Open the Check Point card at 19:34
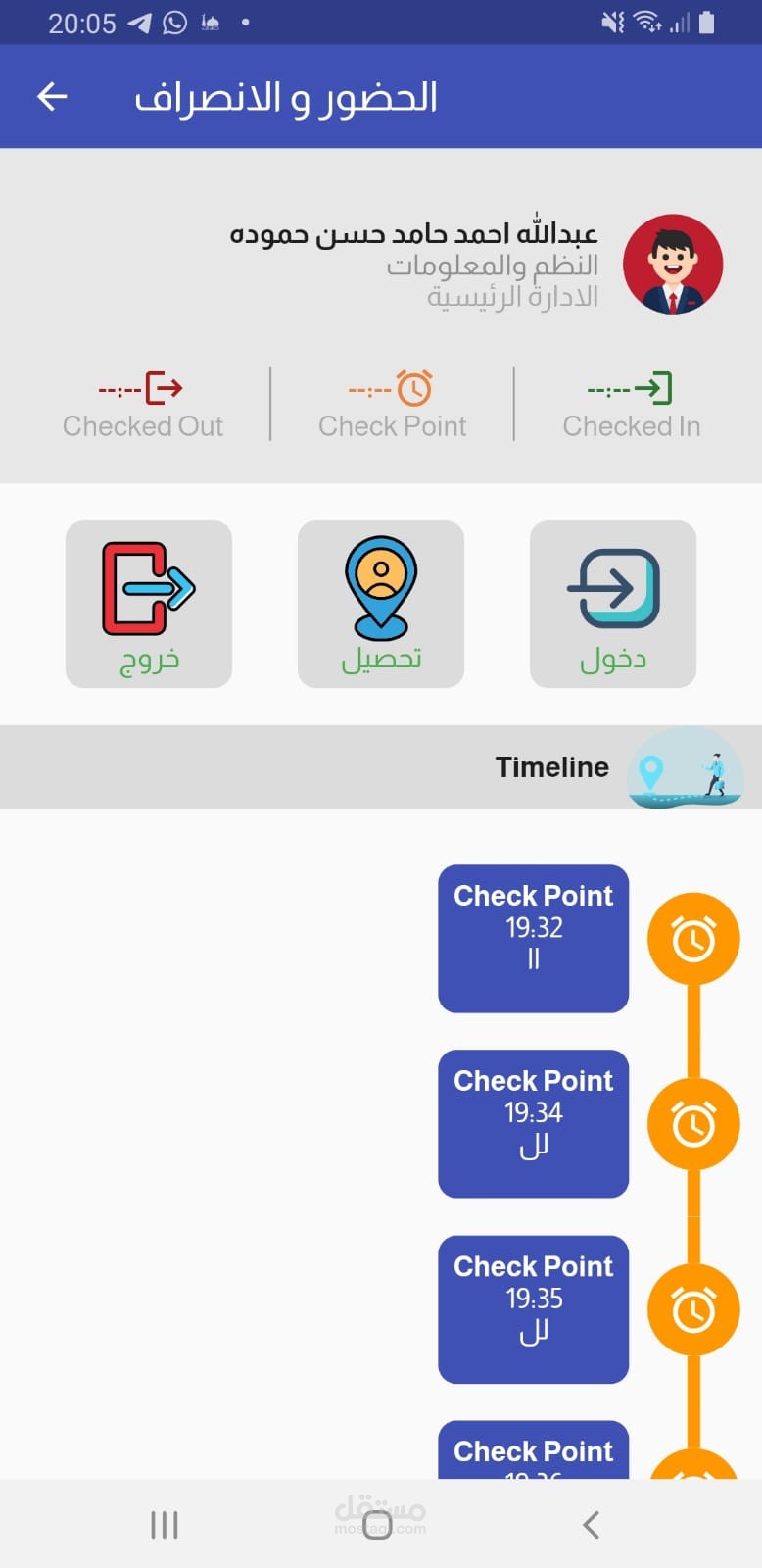Image resolution: width=762 pixels, height=1568 pixels. [x=533, y=1123]
